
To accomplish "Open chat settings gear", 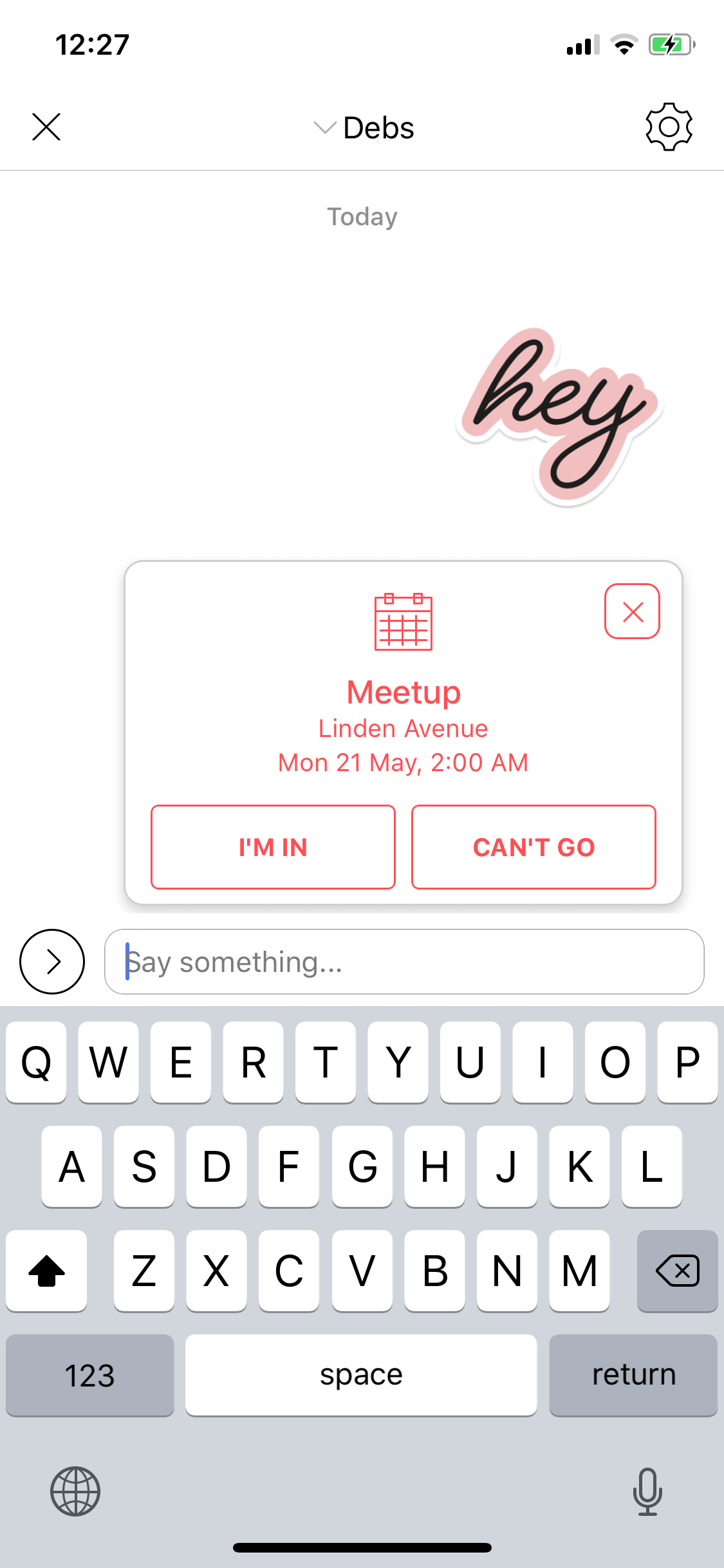I will tap(669, 127).
